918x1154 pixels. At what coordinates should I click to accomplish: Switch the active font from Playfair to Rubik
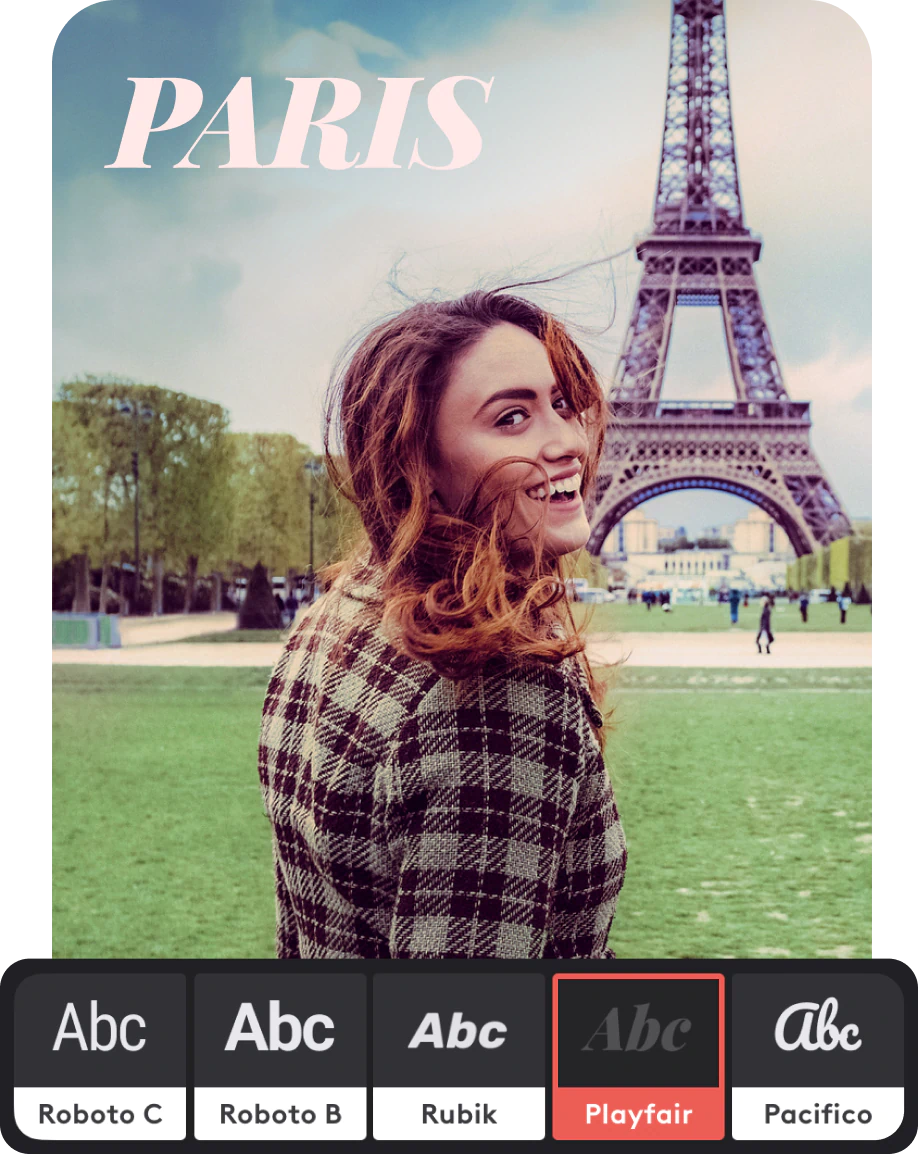point(459,1055)
